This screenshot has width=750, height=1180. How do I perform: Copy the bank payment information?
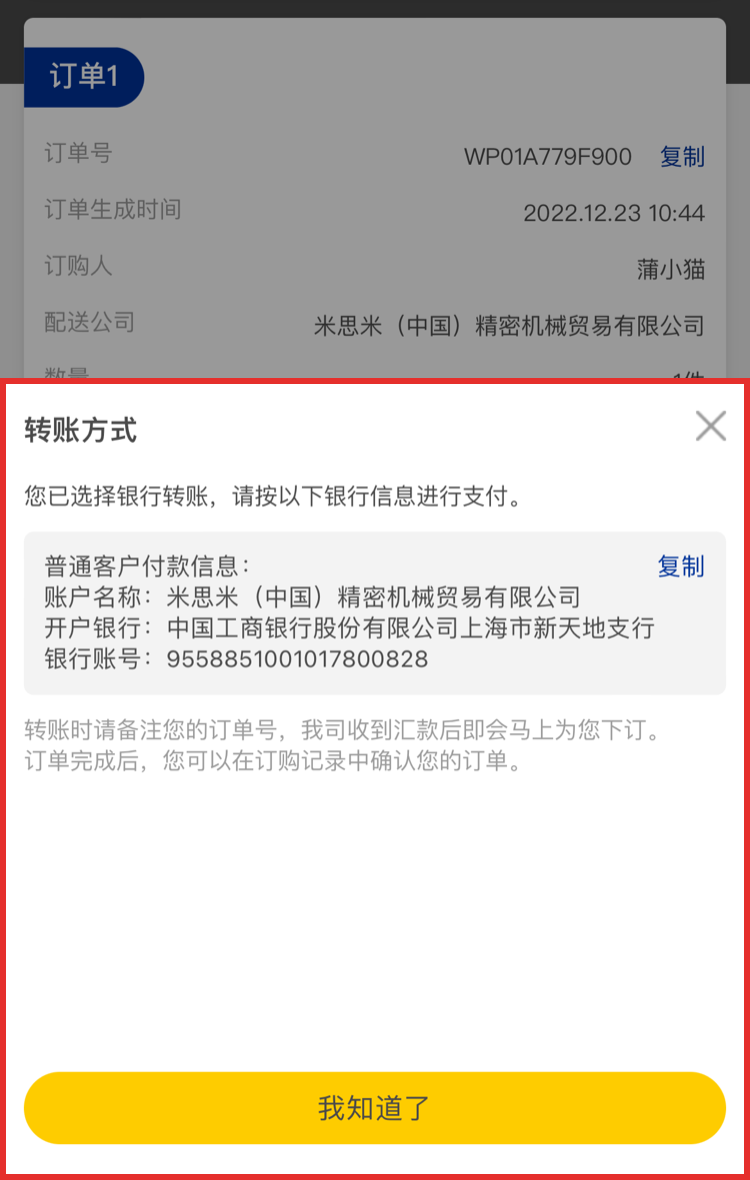[680, 567]
